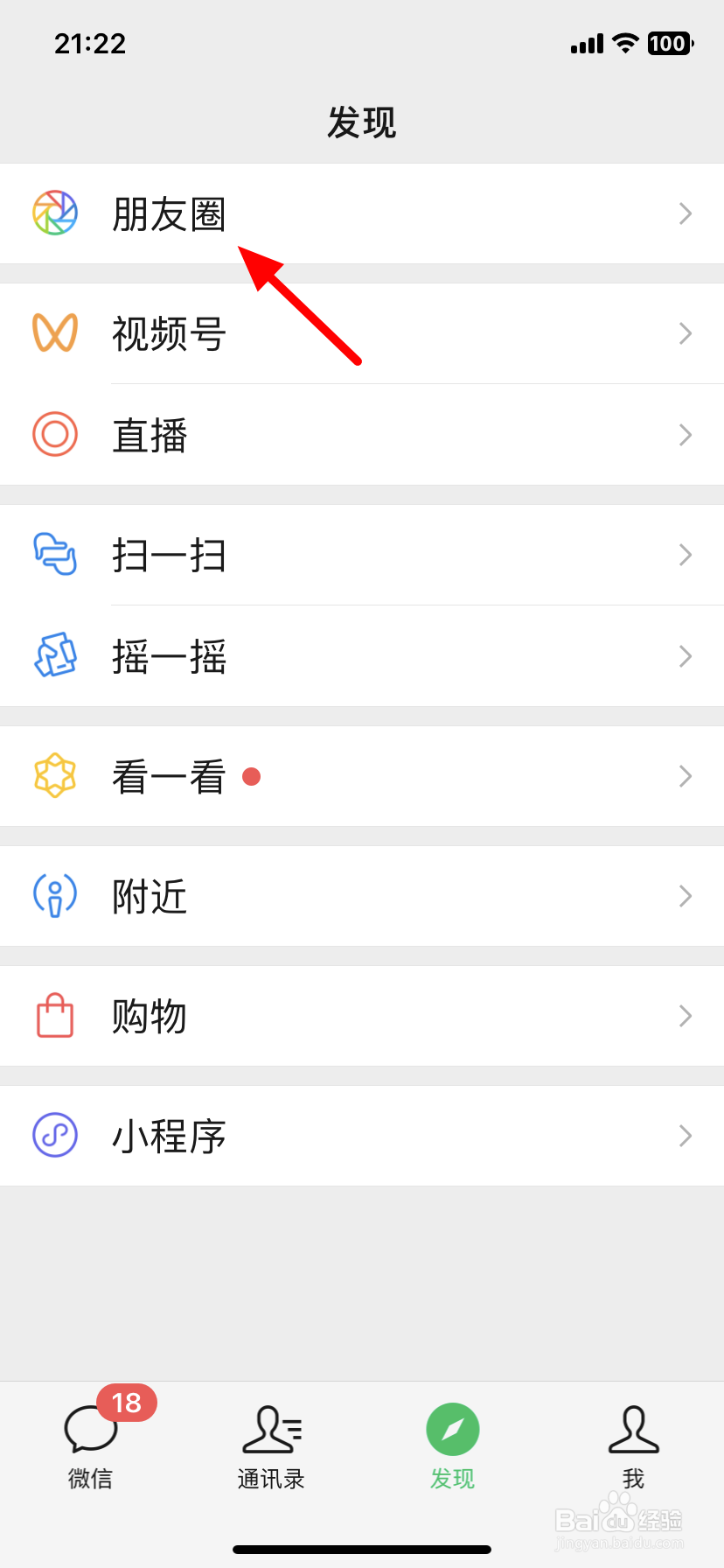Switch to the 微信 chats tab
Viewport: 724px width, 1568px height.
(91, 1444)
